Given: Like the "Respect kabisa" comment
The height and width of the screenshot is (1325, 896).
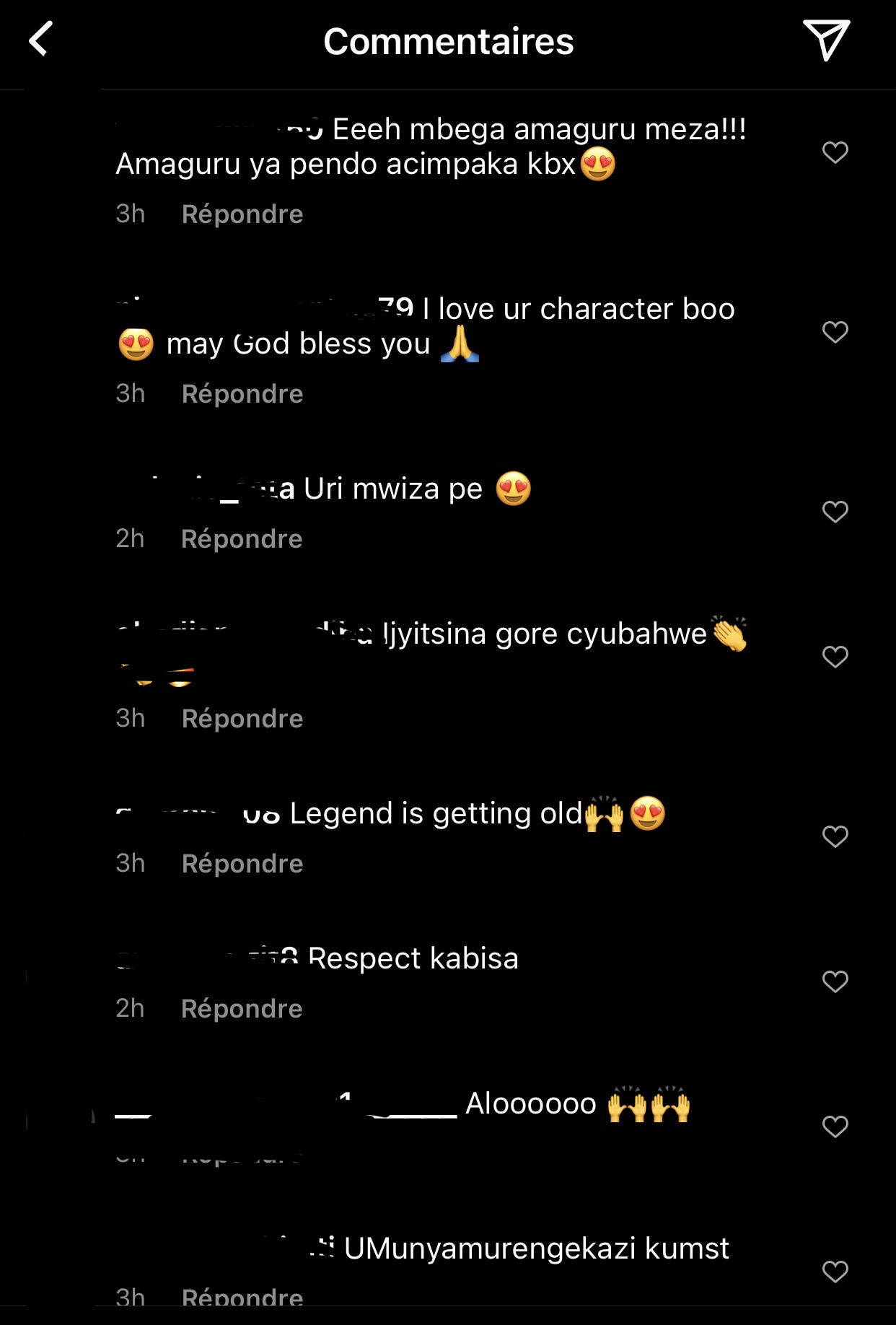Looking at the screenshot, I should tap(835, 981).
